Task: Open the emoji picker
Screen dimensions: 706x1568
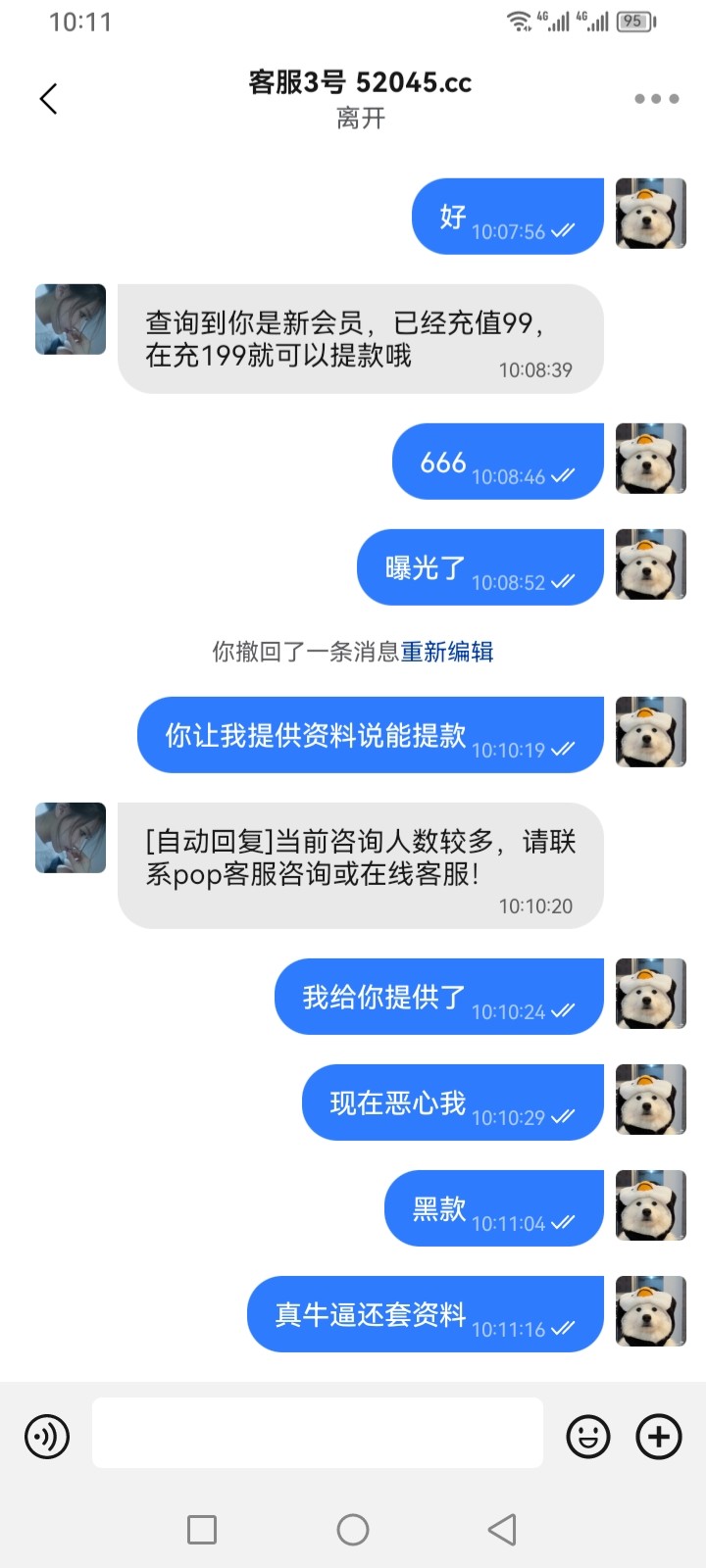Action: [x=588, y=1437]
